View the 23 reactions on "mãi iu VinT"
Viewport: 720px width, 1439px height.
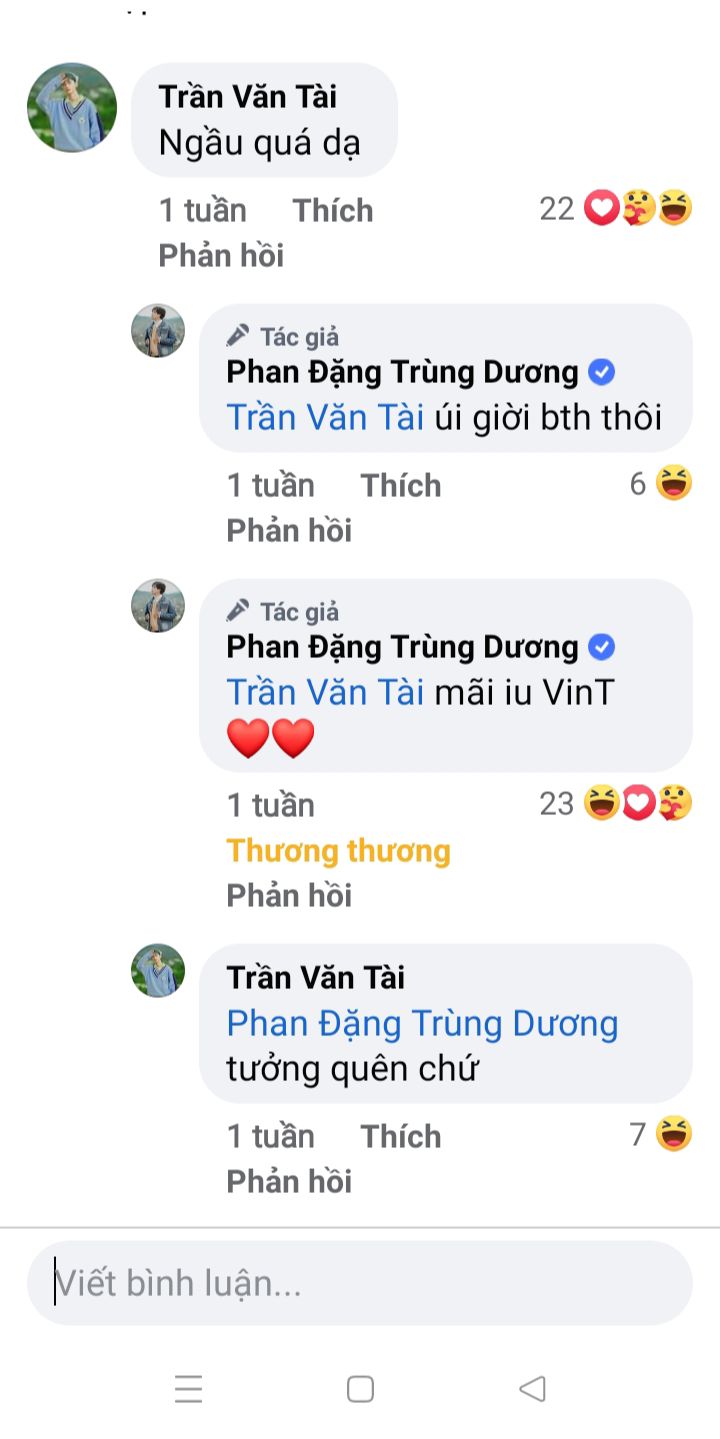tap(616, 804)
